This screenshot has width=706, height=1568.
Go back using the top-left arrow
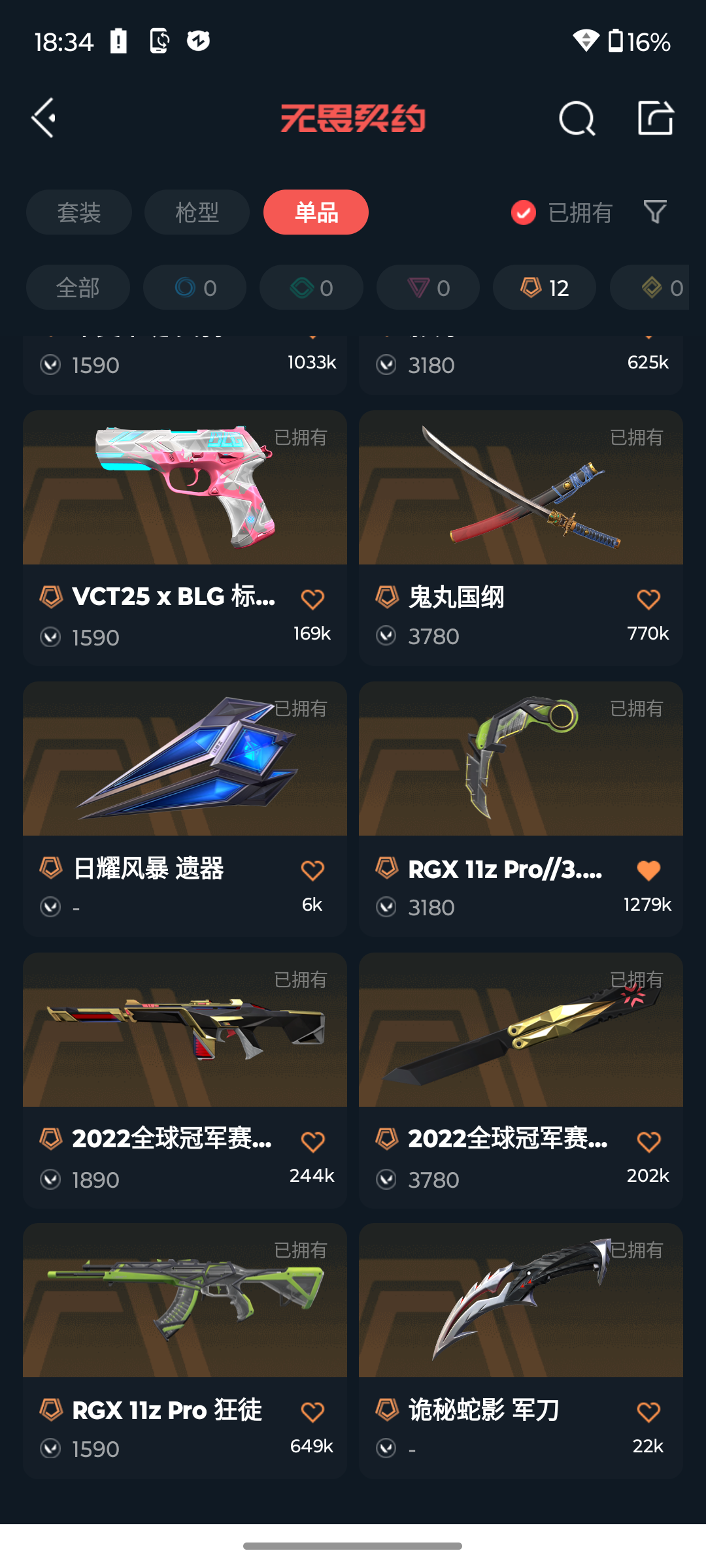44,118
